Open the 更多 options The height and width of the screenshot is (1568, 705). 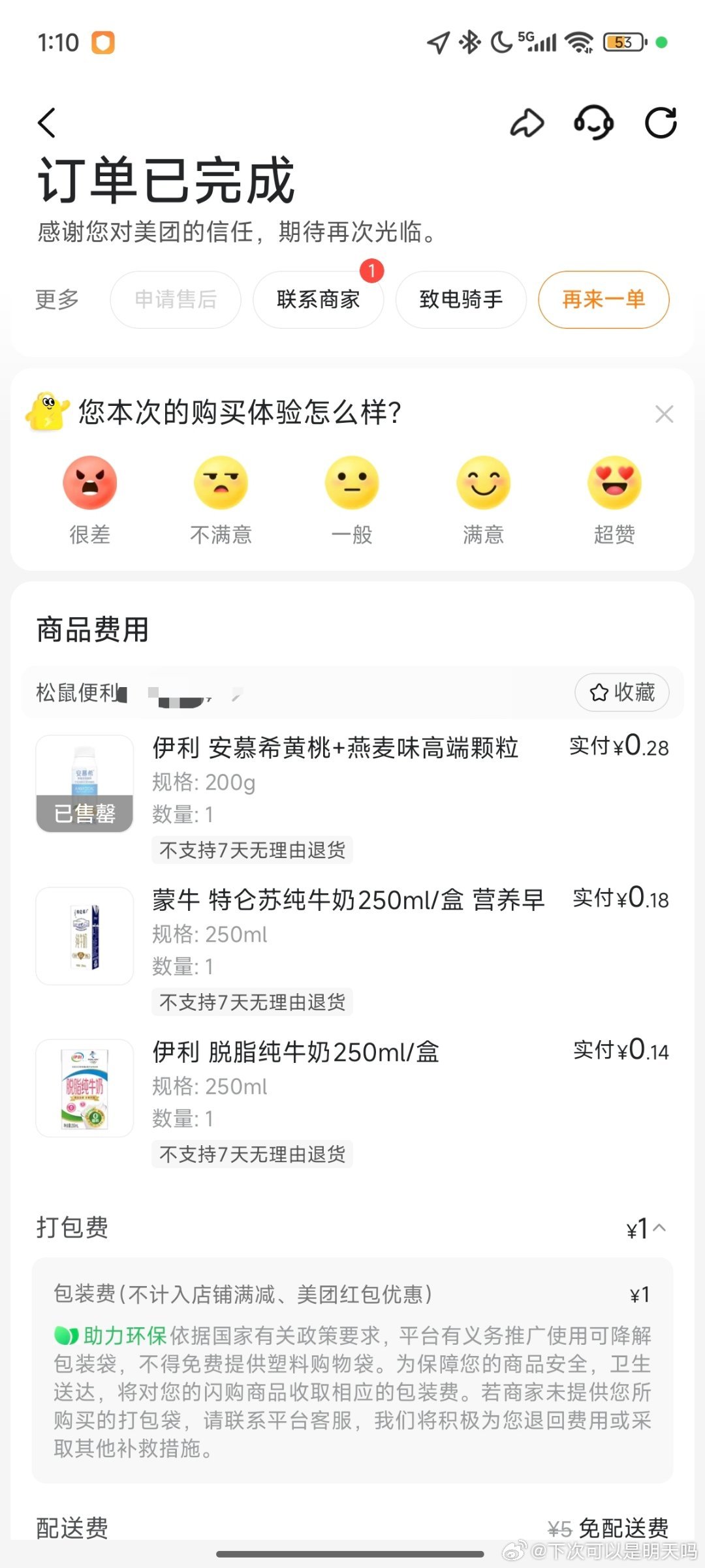[x=57, y=300]
